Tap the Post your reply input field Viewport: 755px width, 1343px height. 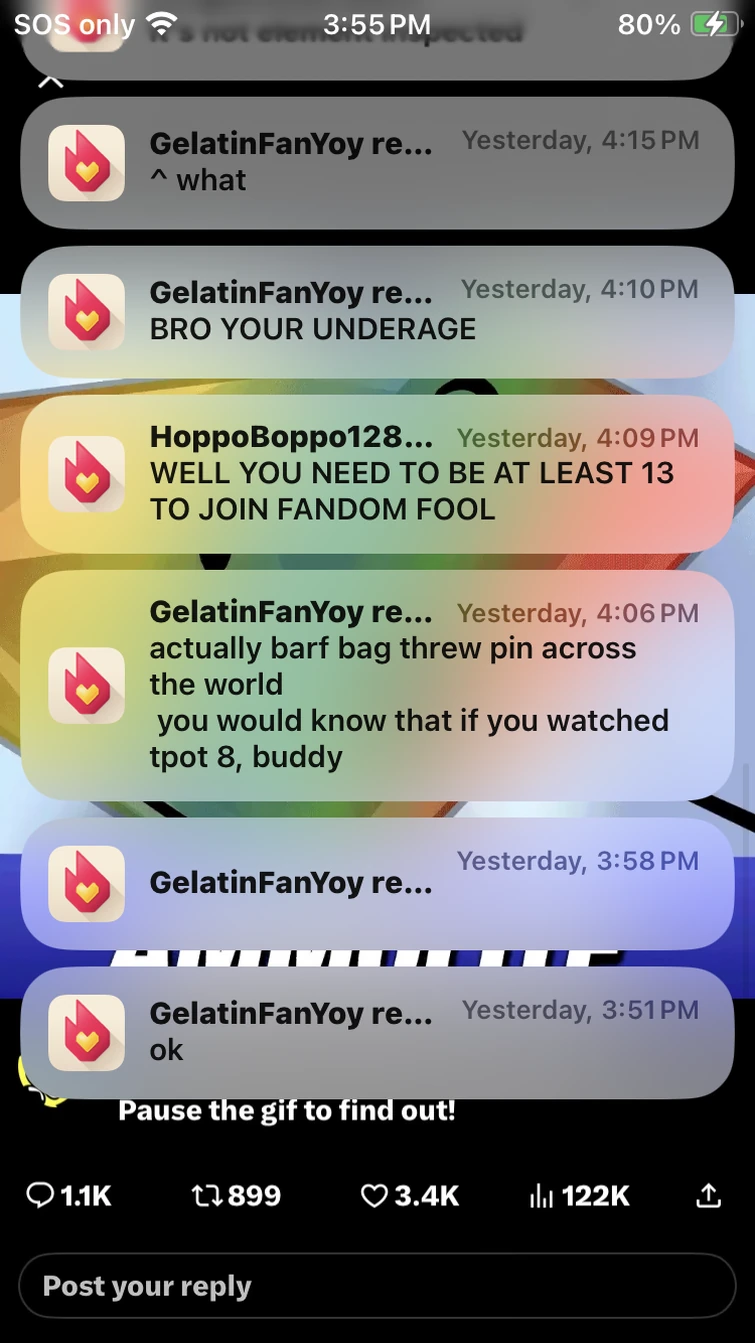377,1285
